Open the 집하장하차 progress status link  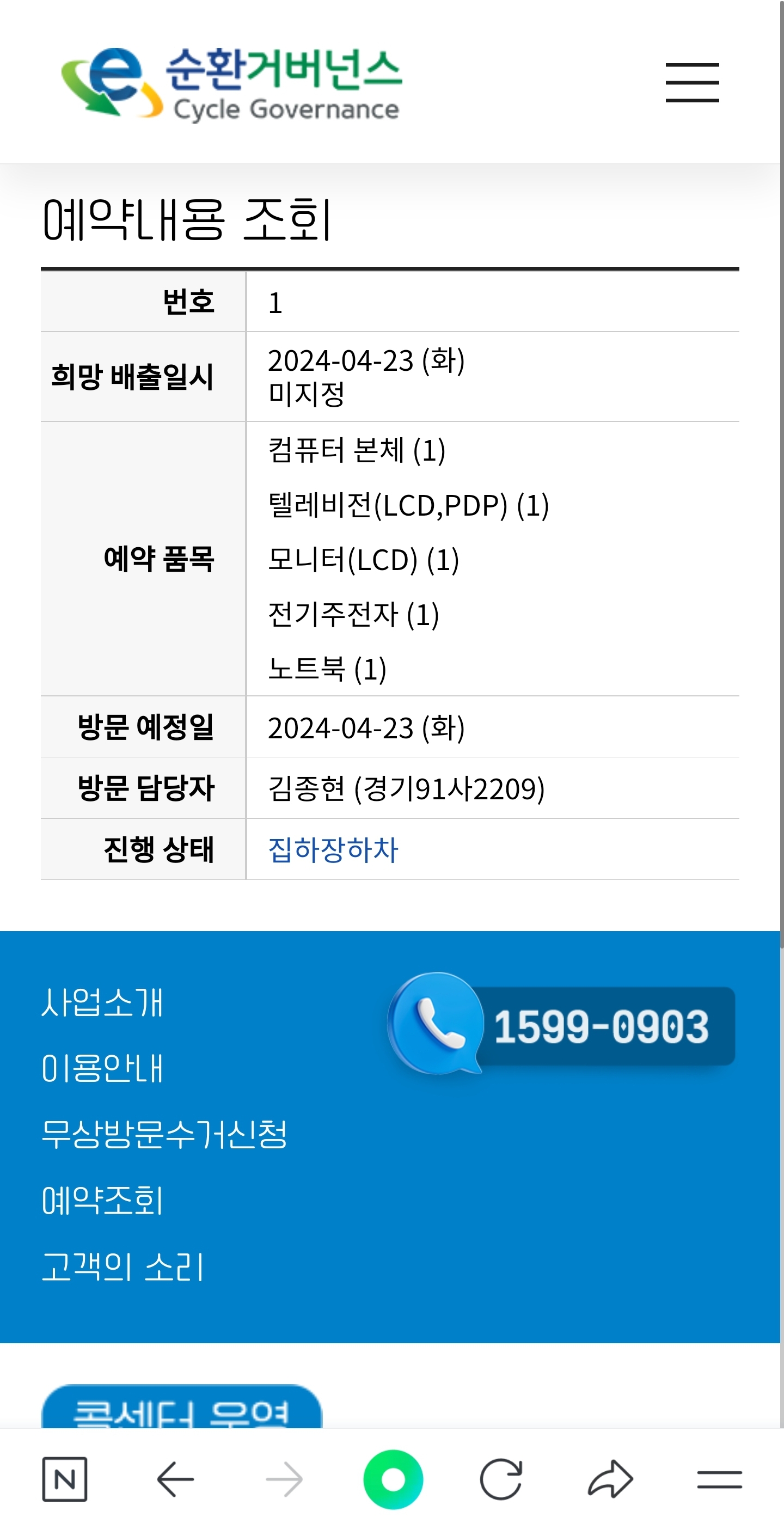(x=333, y=849)
